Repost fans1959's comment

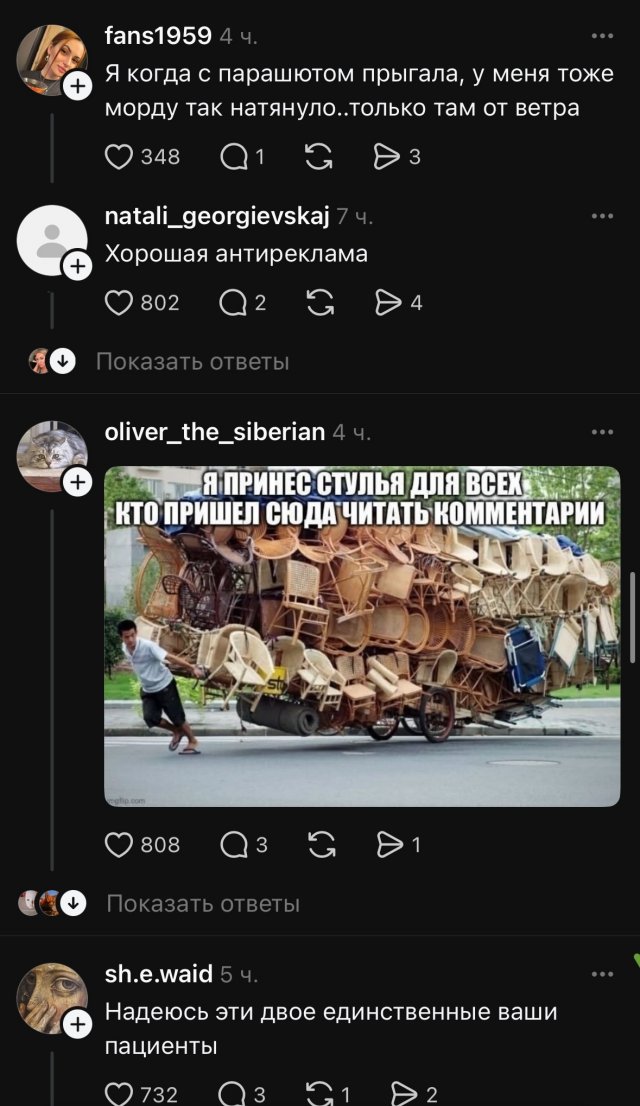click(319, 157)
